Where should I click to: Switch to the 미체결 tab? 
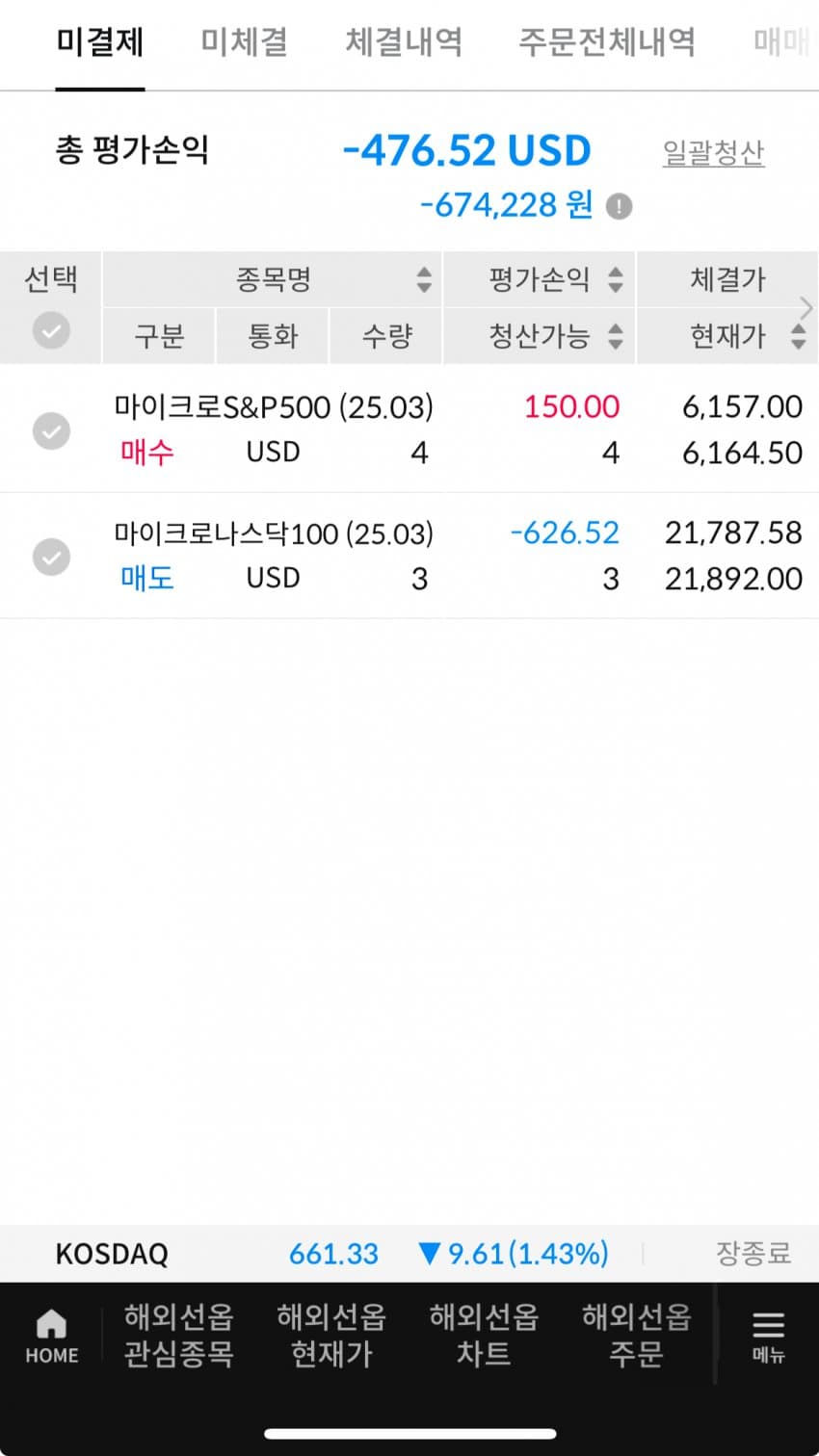coord(244,41)
